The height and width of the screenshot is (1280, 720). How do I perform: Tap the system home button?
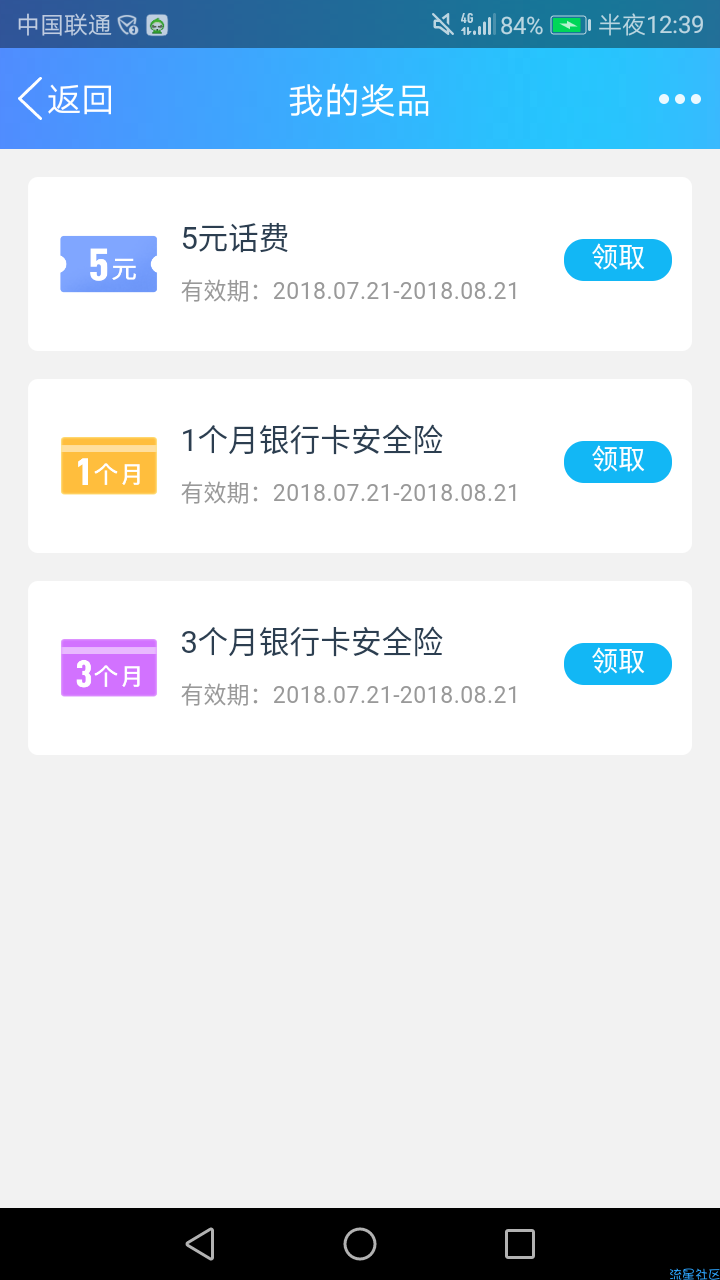[x=360, y=1244]
